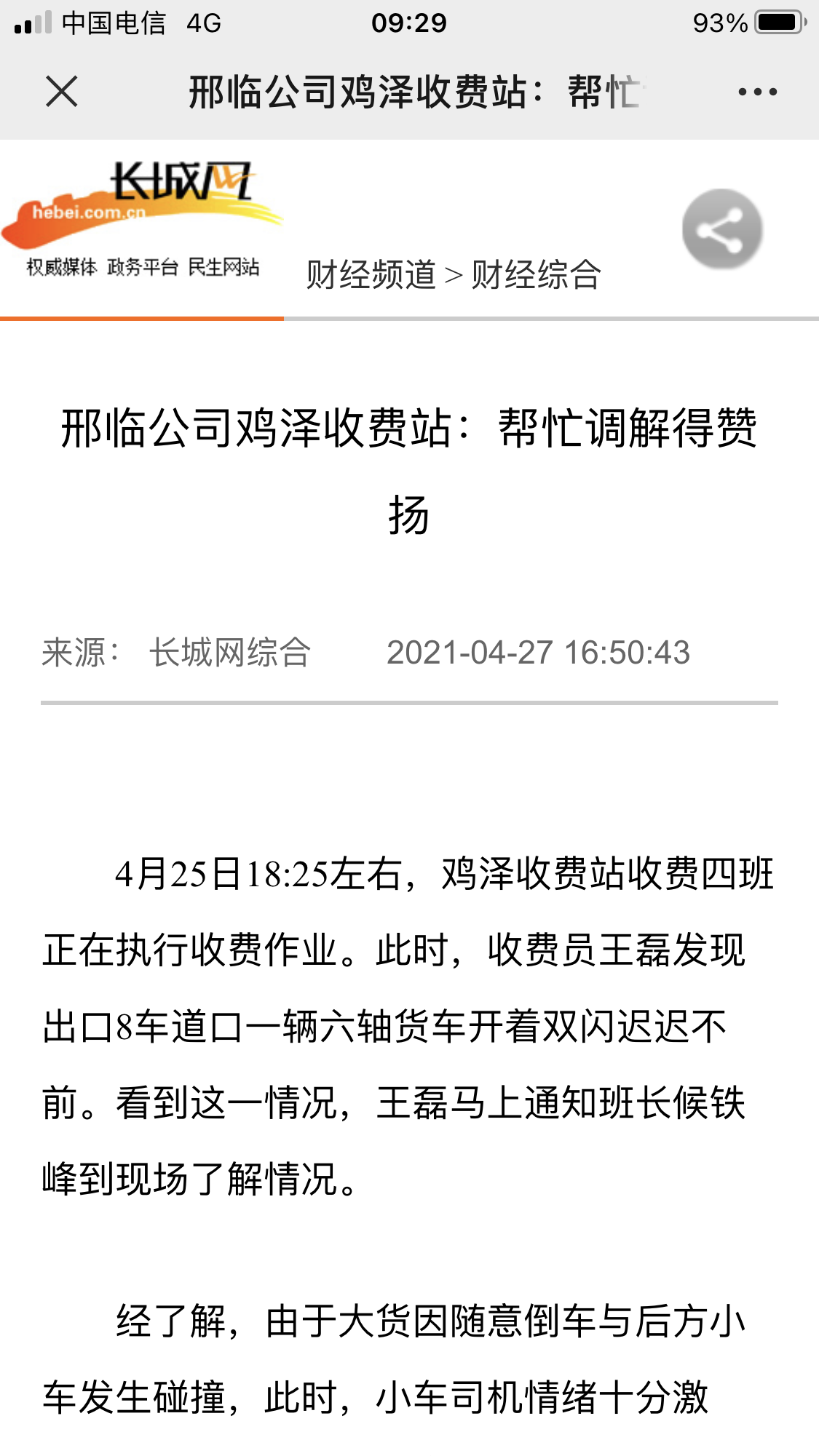Close the article web page

coord(62,92)
